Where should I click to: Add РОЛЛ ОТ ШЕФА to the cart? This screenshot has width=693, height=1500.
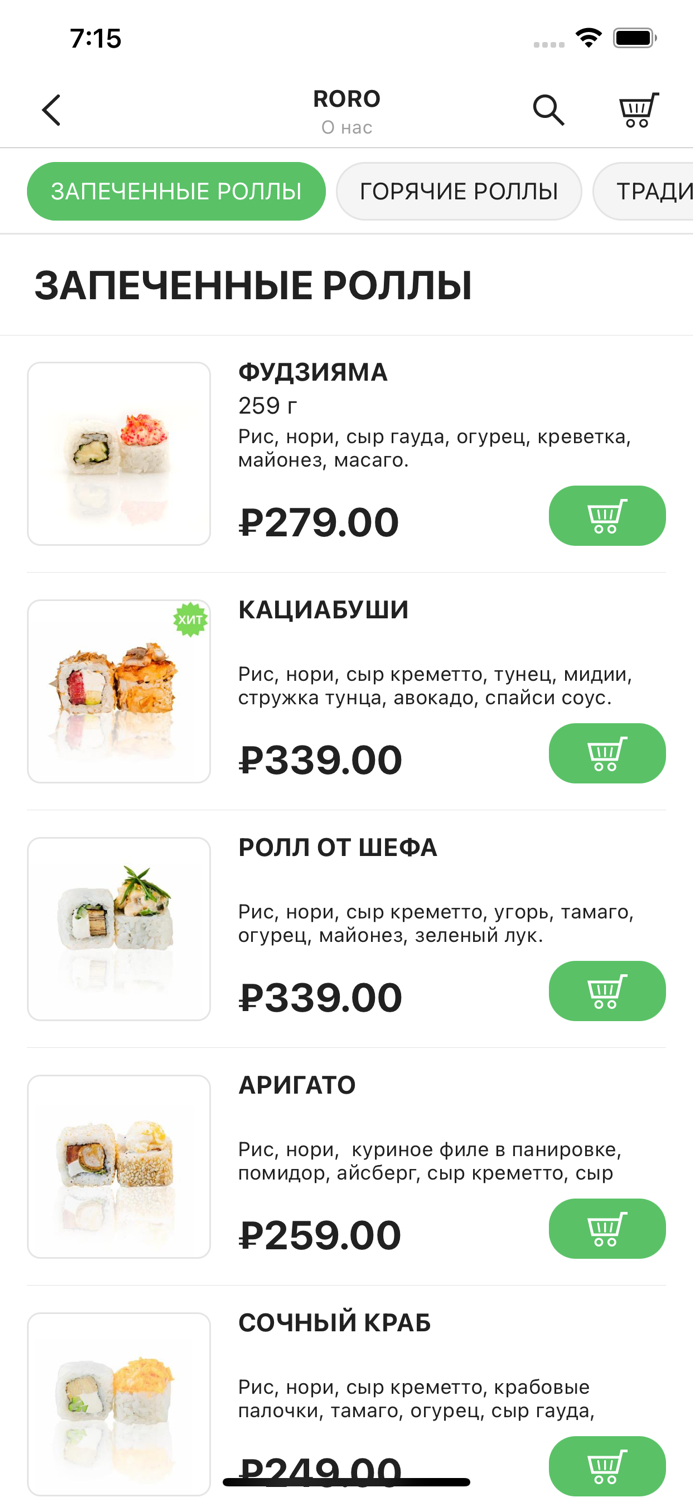click(607, 991)
